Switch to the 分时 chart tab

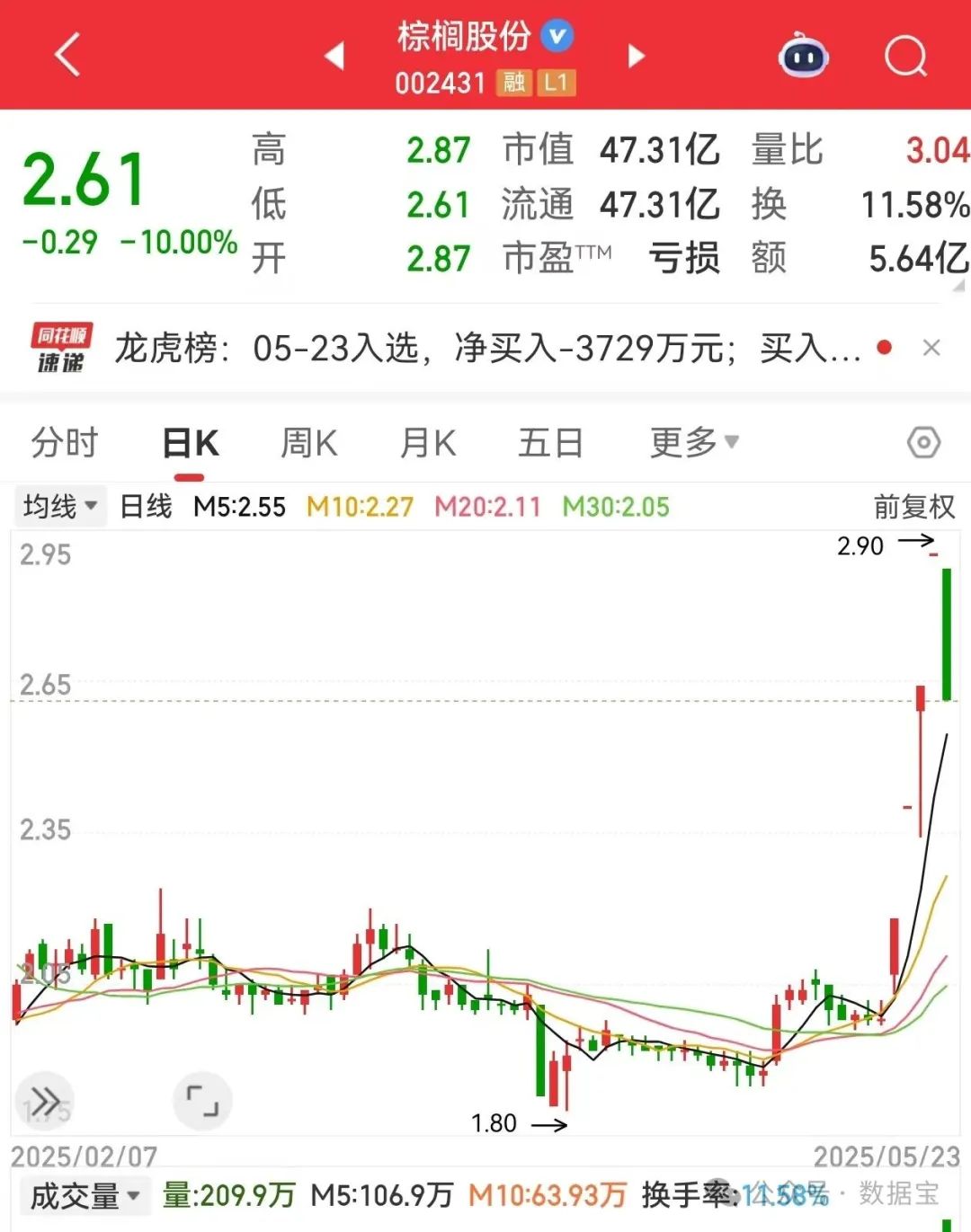64,443
